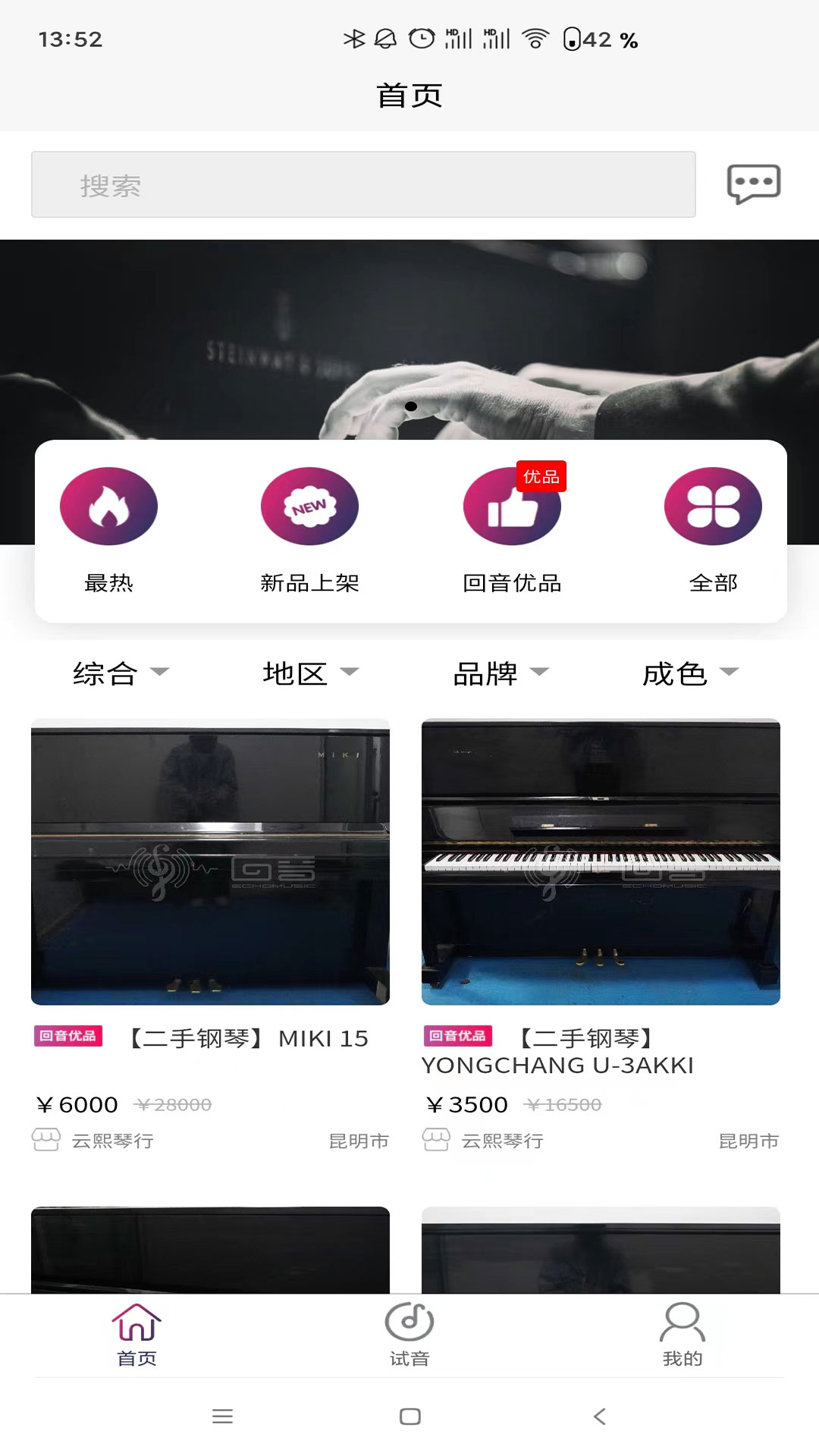Select the 回音优品 badge on MIKI piano
The image size is (819, 1456).
tap(68, 1036)
